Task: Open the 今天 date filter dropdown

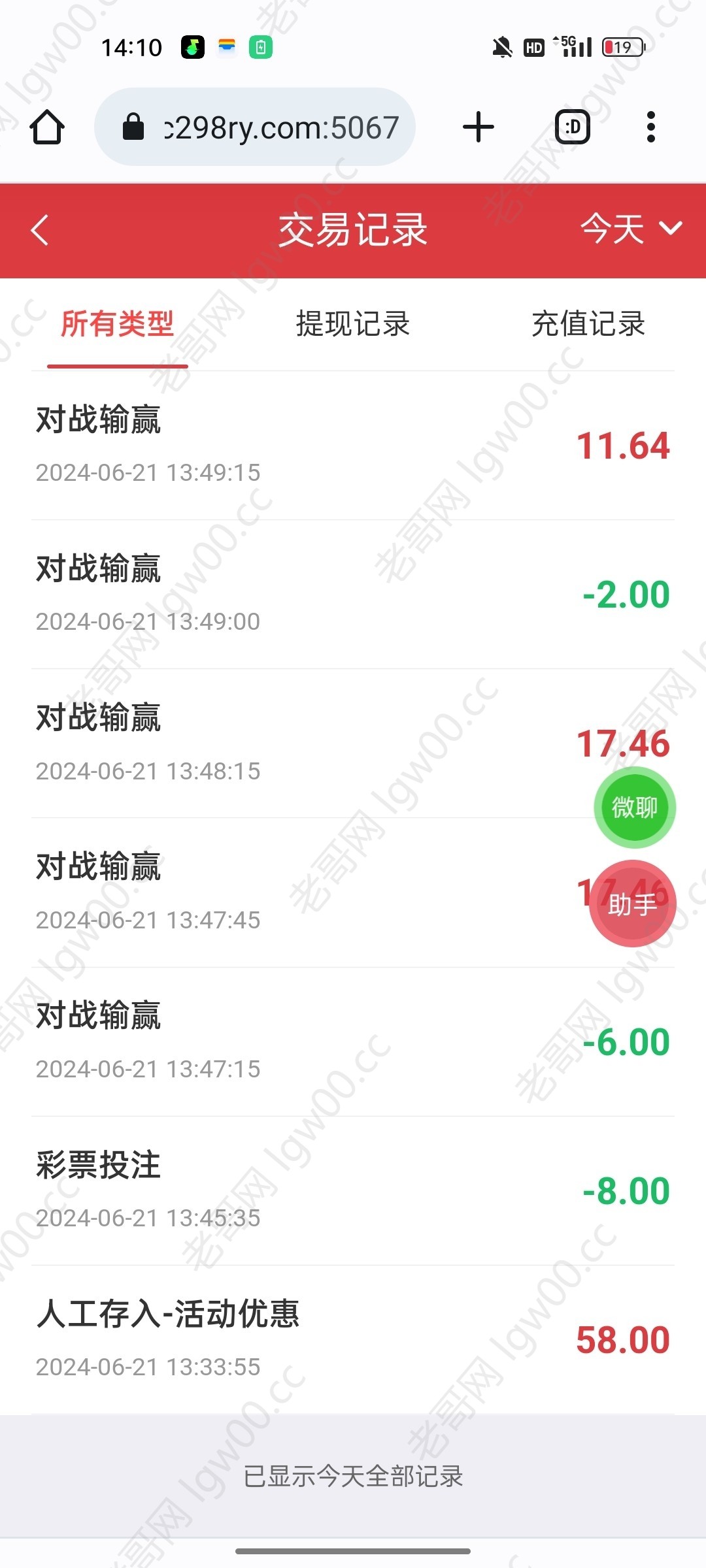Action: pyautogui.click(x=631, y=229)
